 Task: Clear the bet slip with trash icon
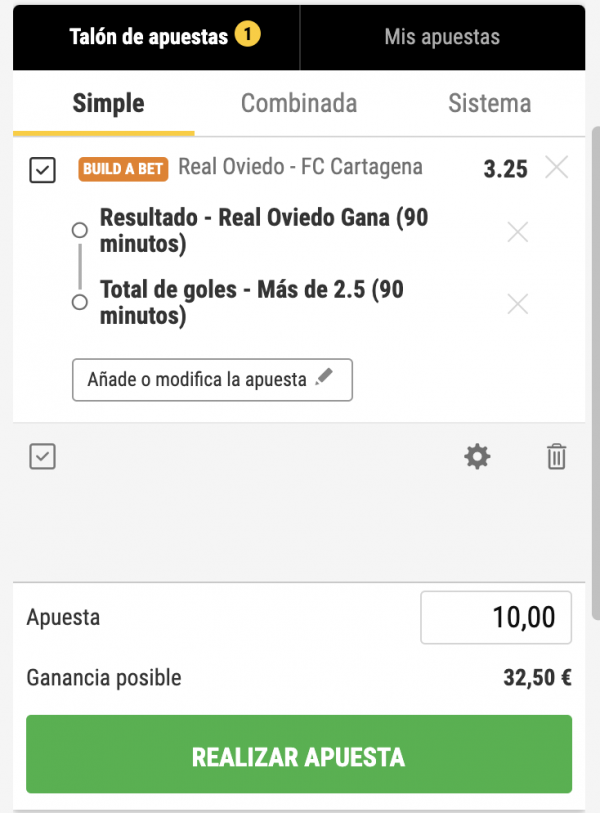click(x=557, y=457)
